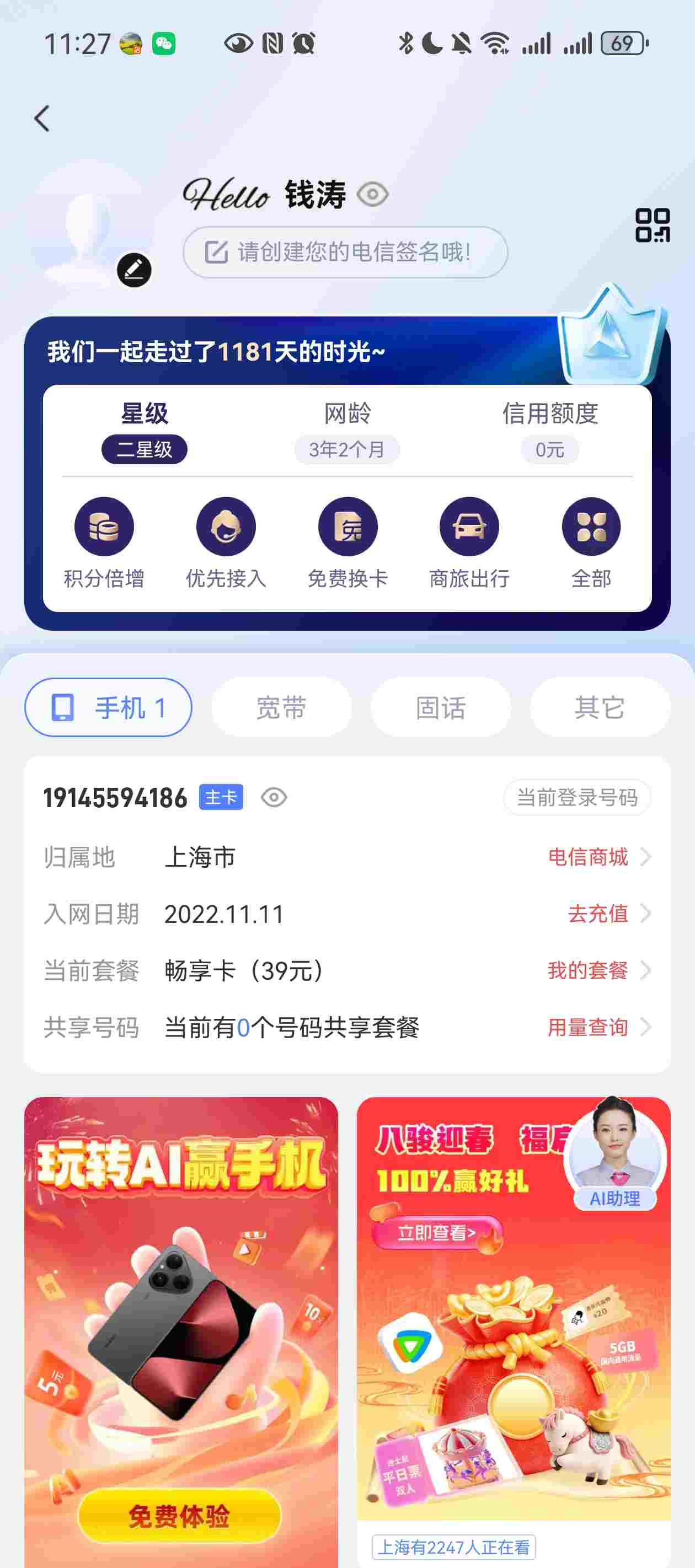Image resolution: width=695 pixels, height=1568 pixels.
Task: Go back using the top arrow
Action: coord(42,119)
